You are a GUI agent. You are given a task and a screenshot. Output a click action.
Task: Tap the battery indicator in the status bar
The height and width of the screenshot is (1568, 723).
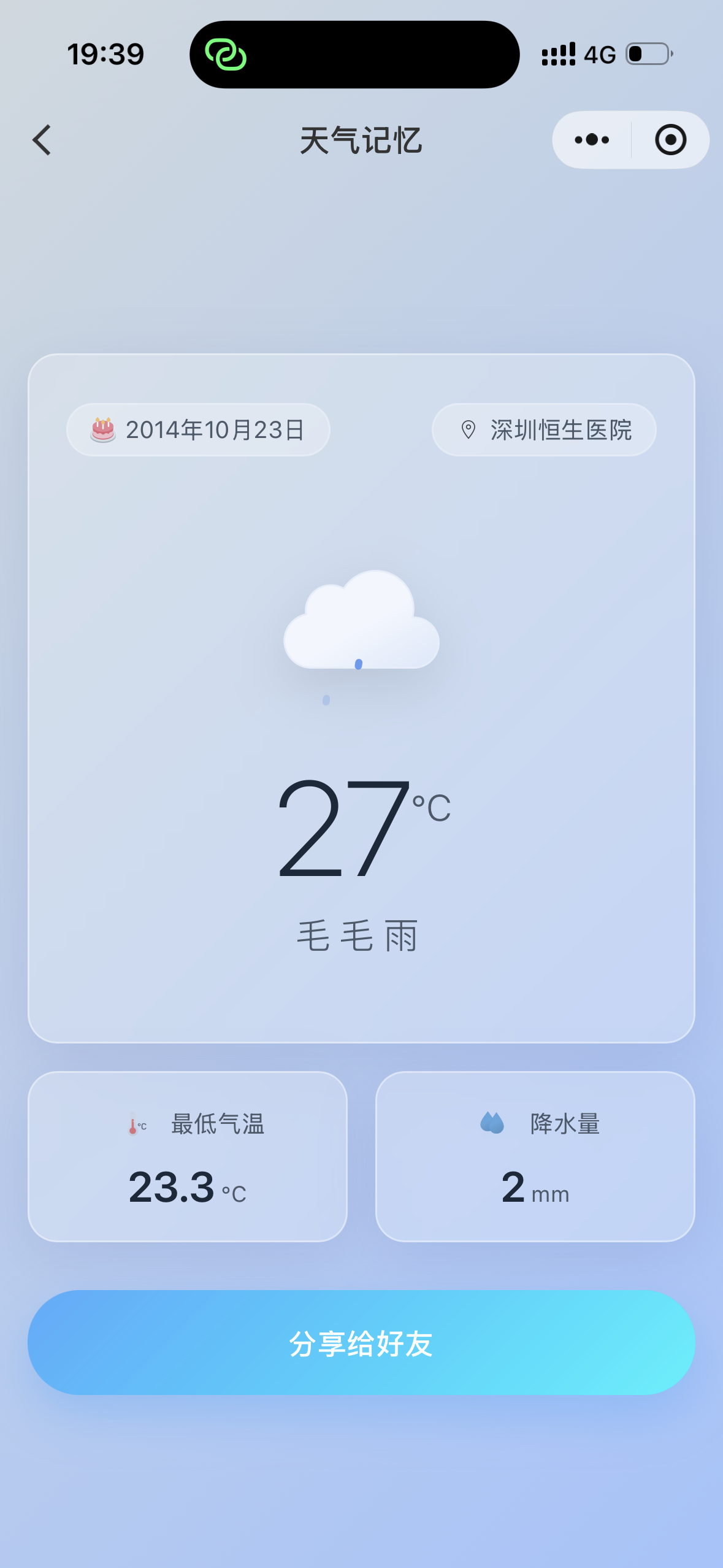click(646, 54)
